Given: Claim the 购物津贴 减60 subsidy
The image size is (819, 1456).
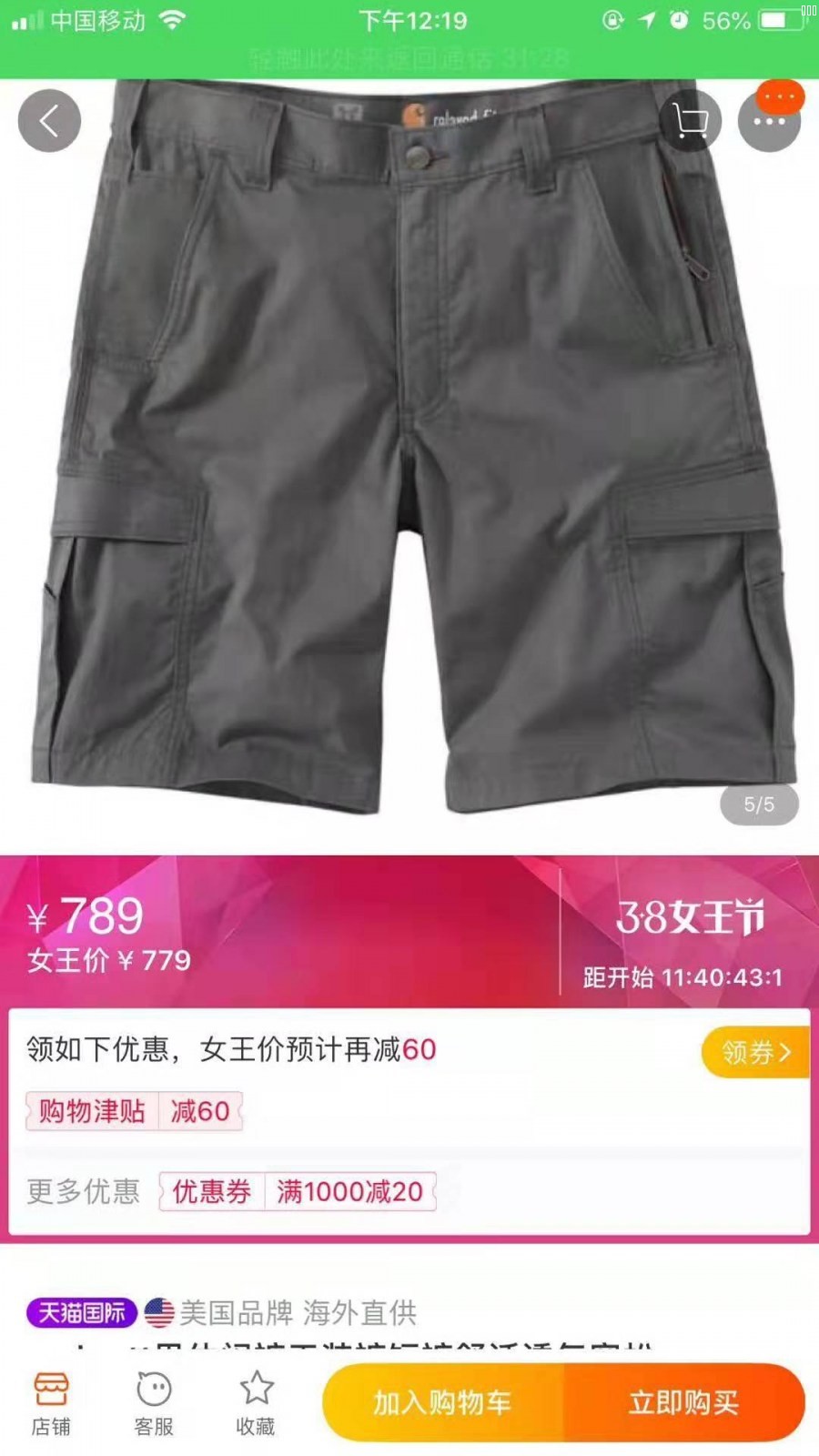Looking at the screenshot, I should pyautogui.click(x=133, y=1112).
